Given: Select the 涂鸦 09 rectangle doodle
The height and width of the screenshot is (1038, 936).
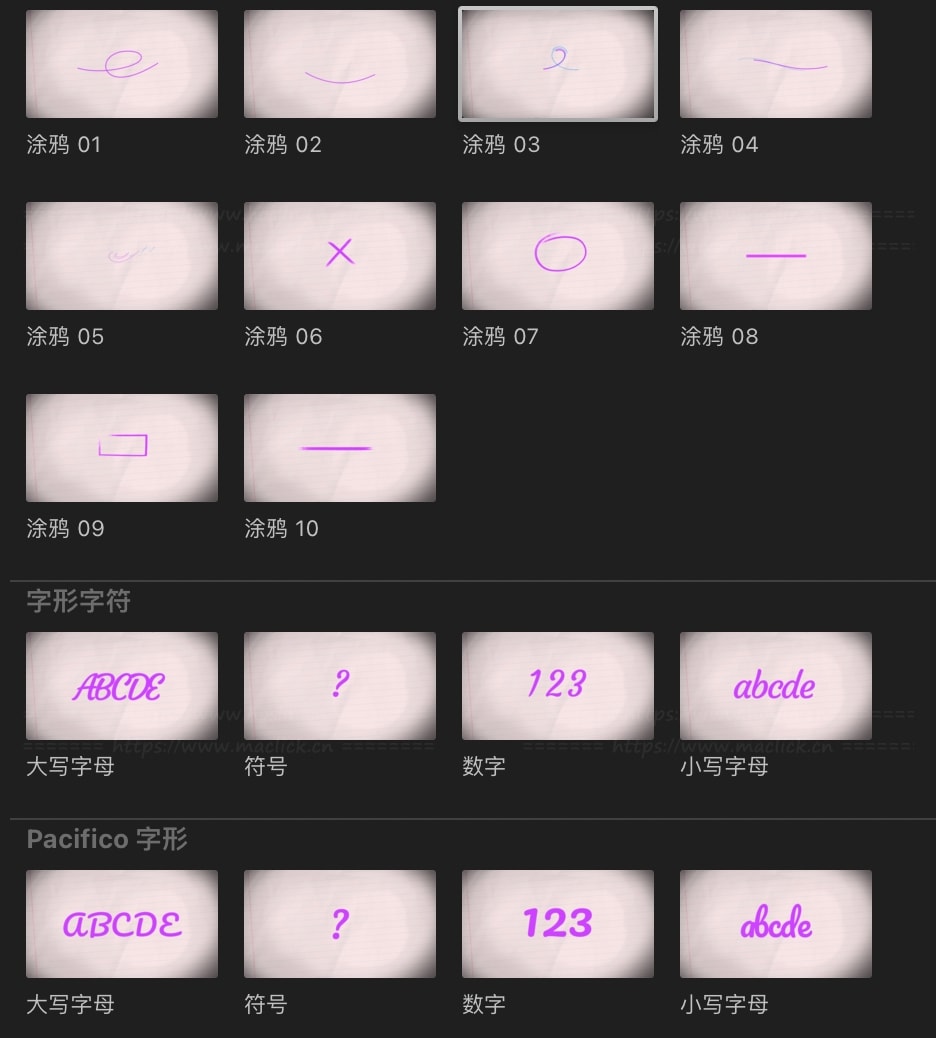Looking at the screenshot, I should click(122, 448).
